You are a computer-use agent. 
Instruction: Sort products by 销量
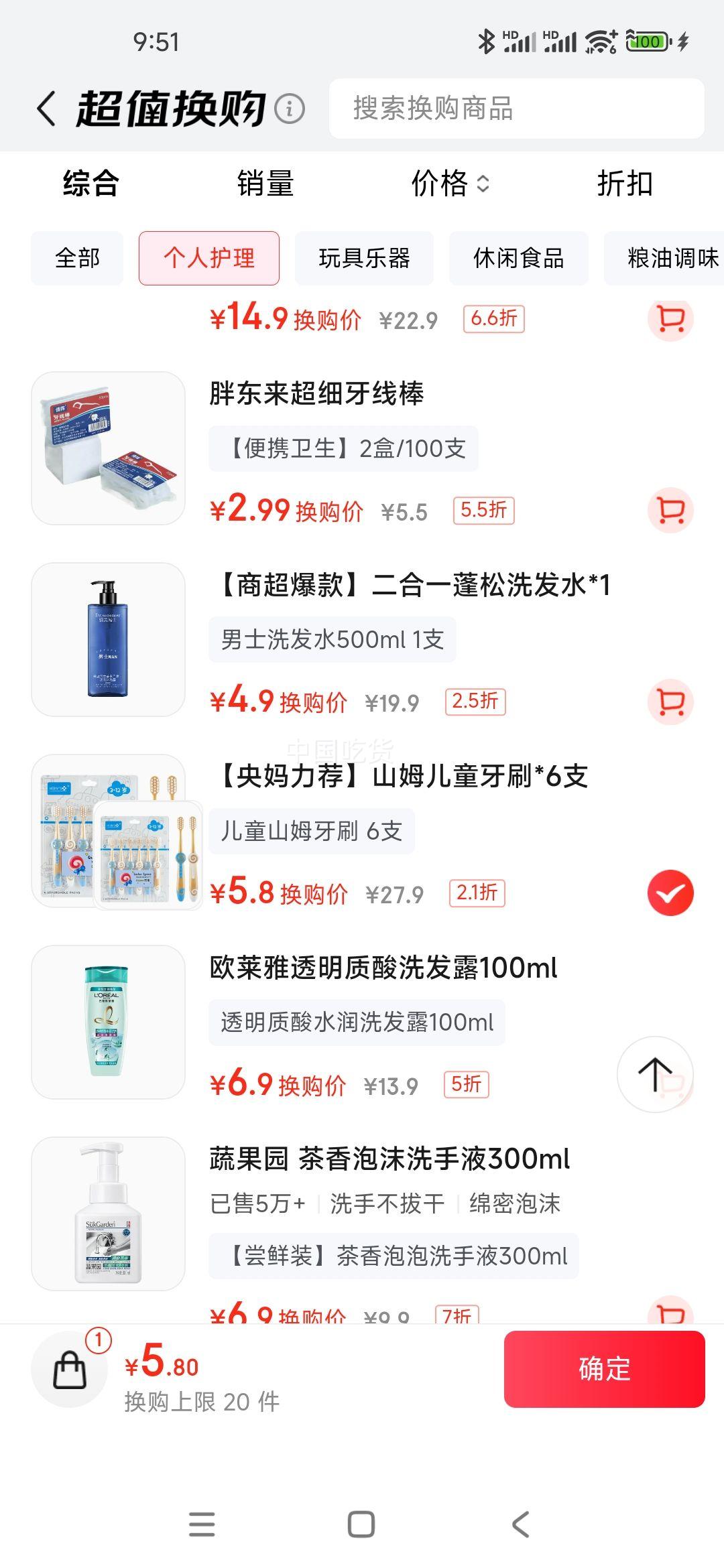click(x=265, y=184)
